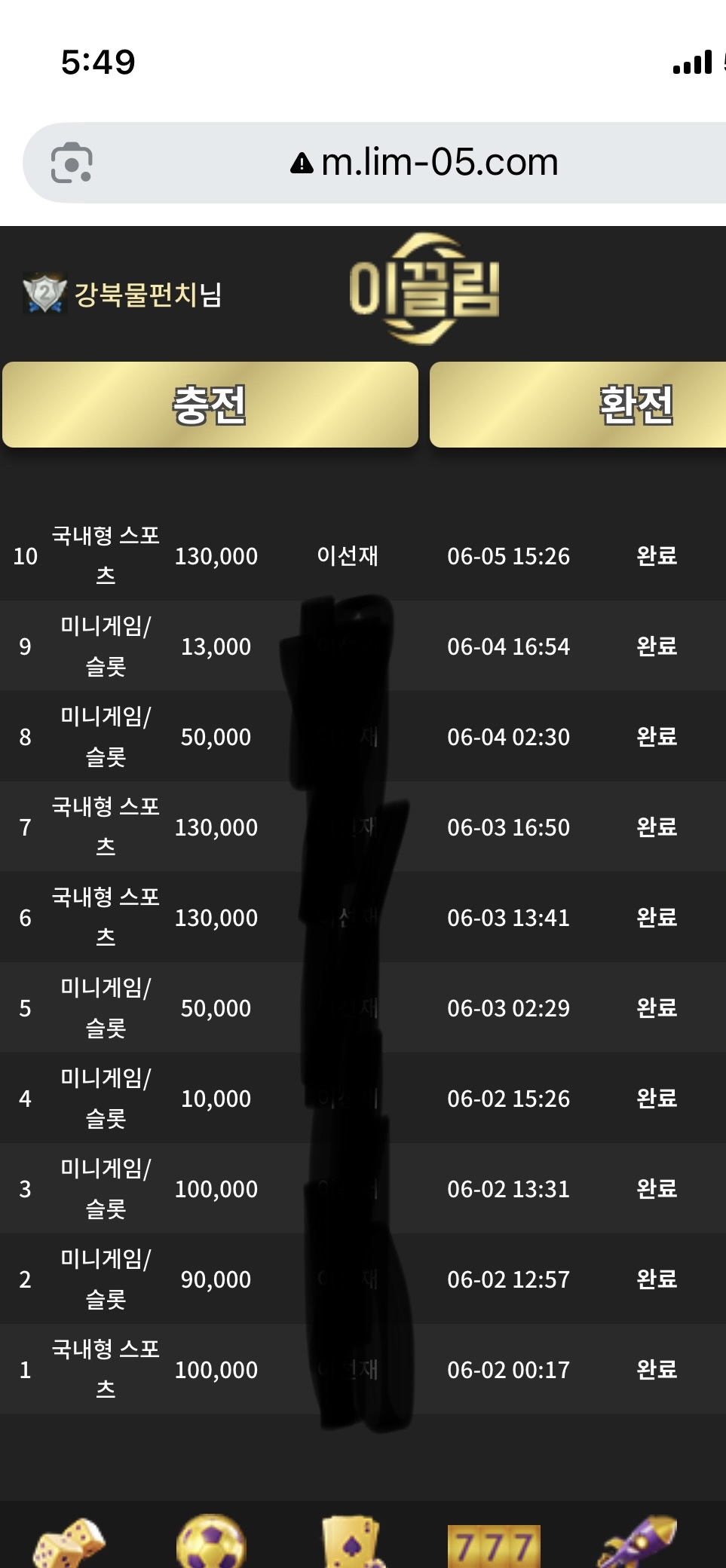
Task: Open the rocket mini-game icon
Action: coord(638,1542)
